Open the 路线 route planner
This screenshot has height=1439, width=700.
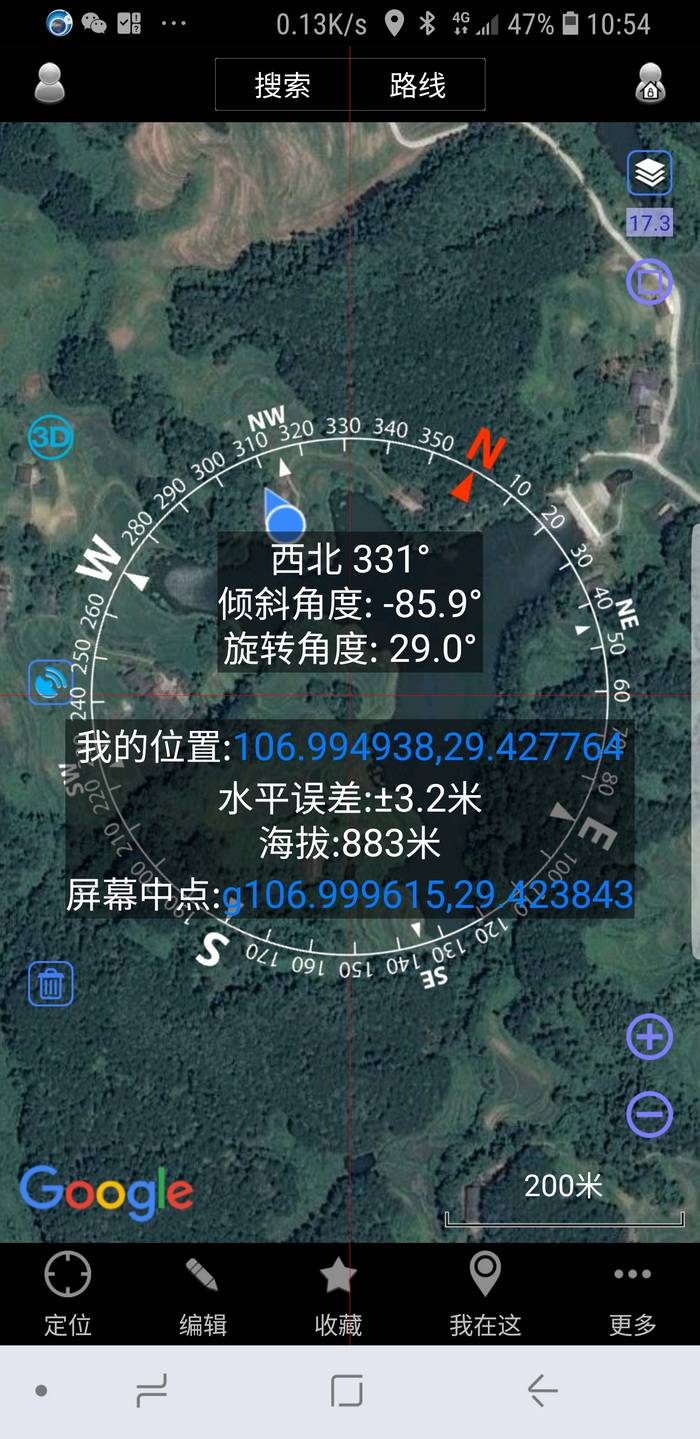coord(417,85)
